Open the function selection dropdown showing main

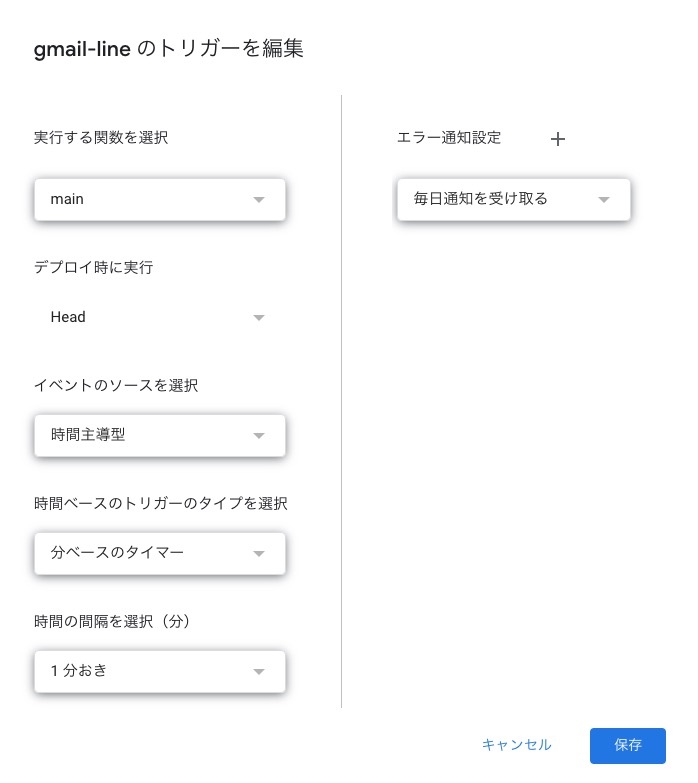160,199
